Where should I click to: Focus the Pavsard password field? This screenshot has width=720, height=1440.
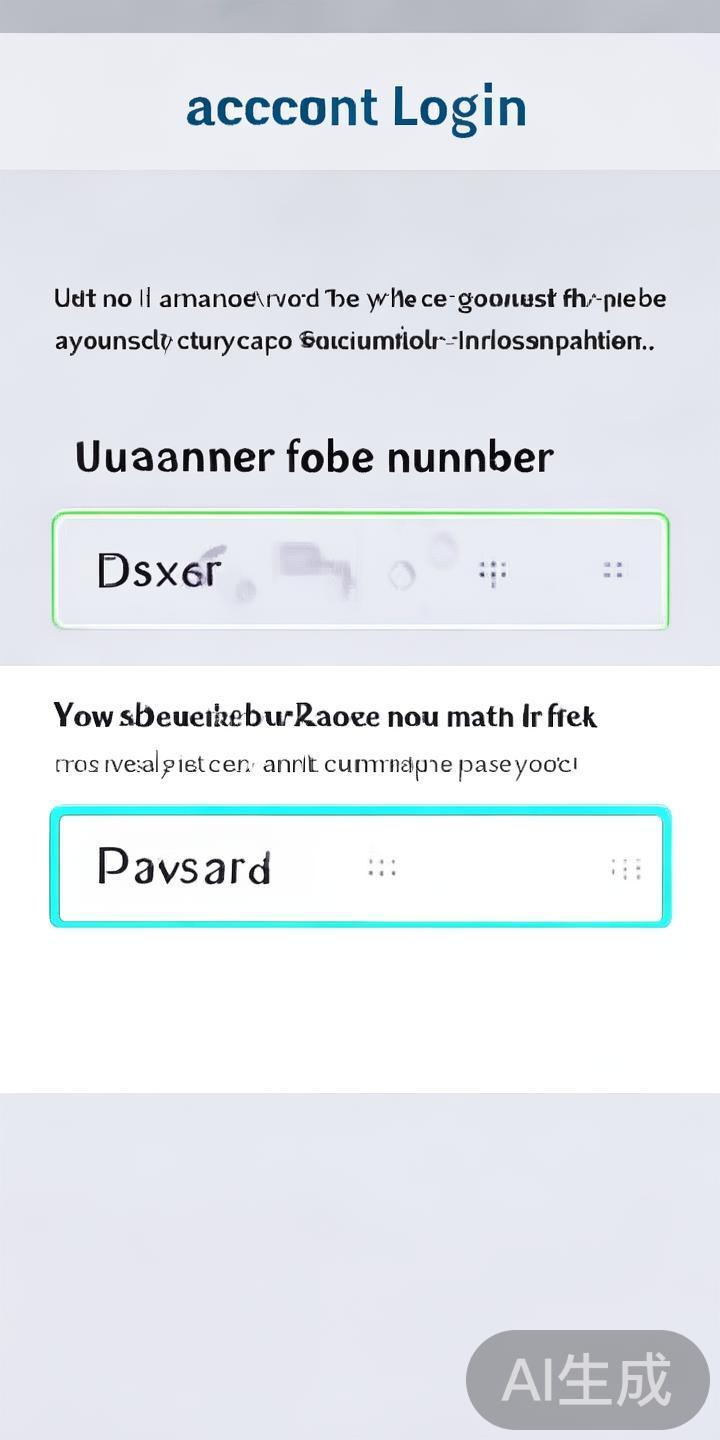(x=360, y=867)
